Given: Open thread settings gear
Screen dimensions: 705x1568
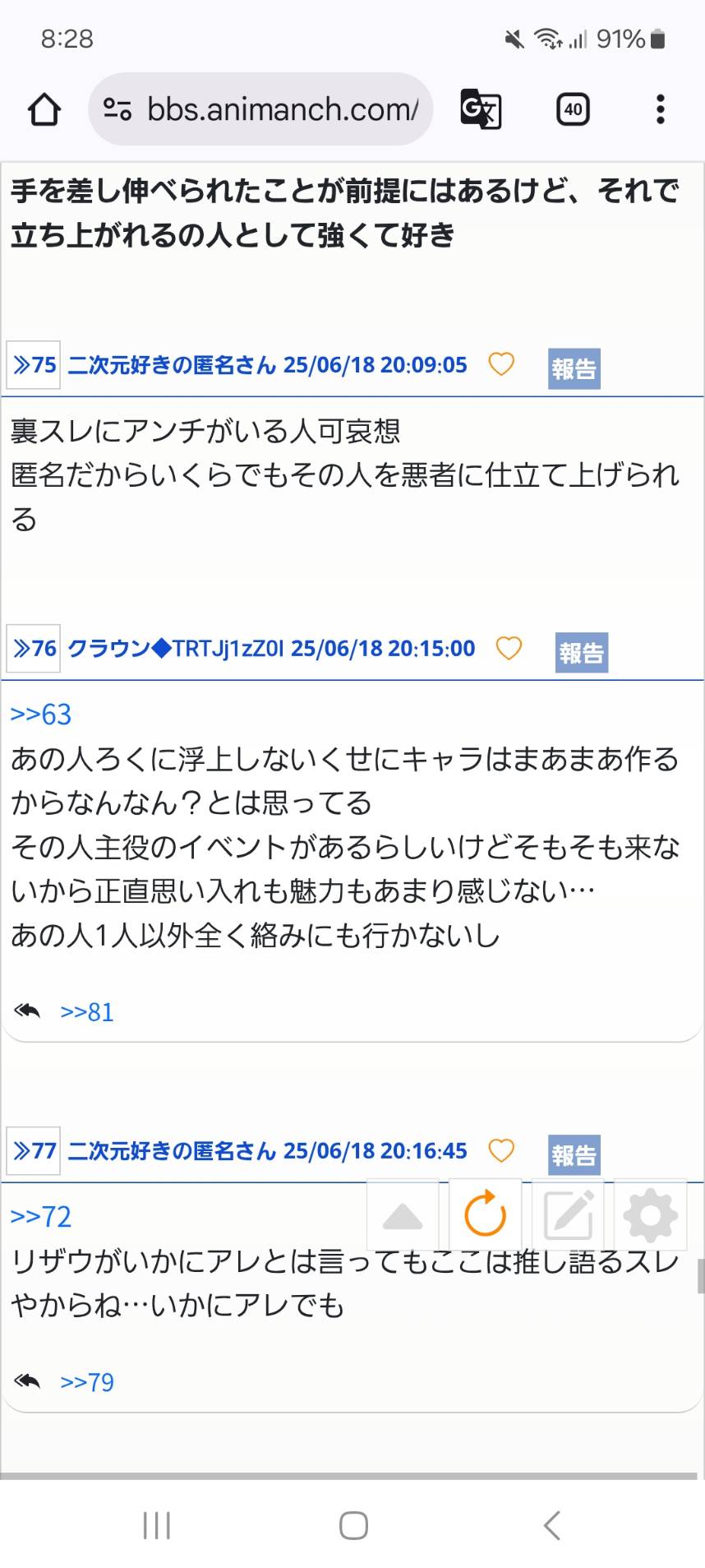Looking at the screenshot, I should coord(650,1214).
